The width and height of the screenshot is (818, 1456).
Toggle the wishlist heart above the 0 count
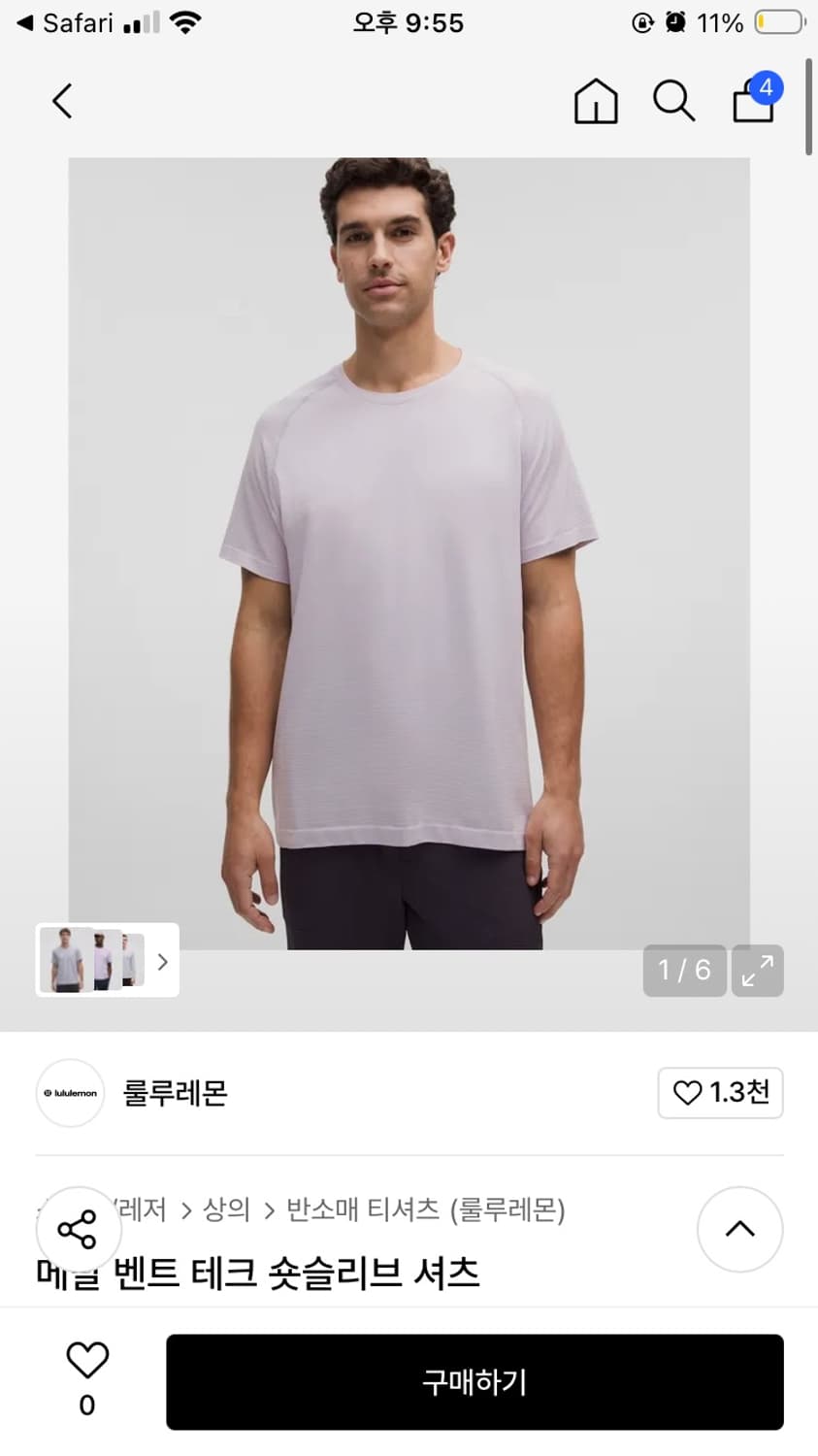click(x=86, y=1363)
